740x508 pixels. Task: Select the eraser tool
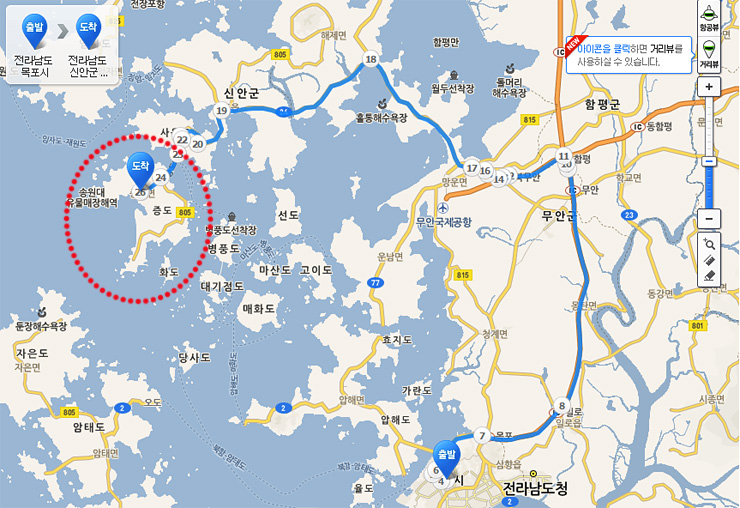(x=709, y=275)
